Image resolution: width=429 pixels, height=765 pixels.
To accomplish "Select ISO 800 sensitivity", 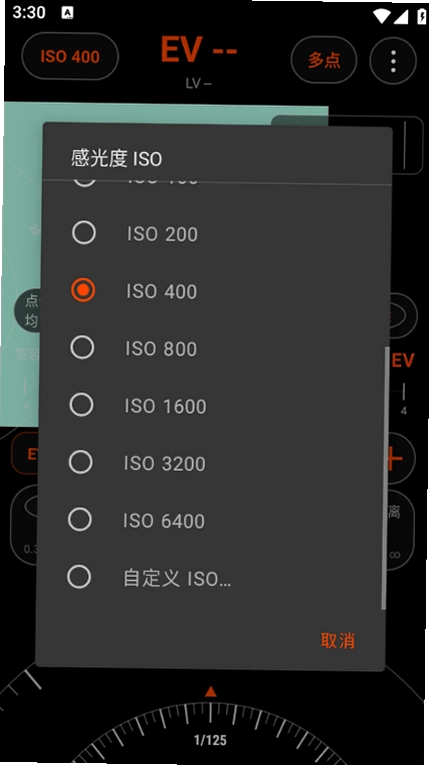I will [215, 348].
